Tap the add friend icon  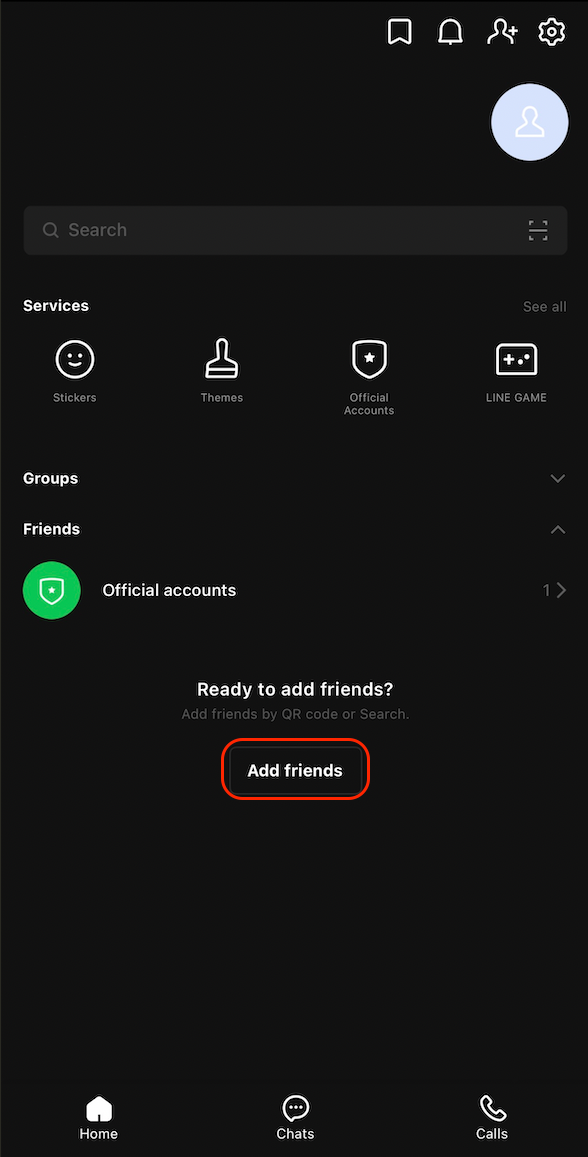[x=502, y=32]
